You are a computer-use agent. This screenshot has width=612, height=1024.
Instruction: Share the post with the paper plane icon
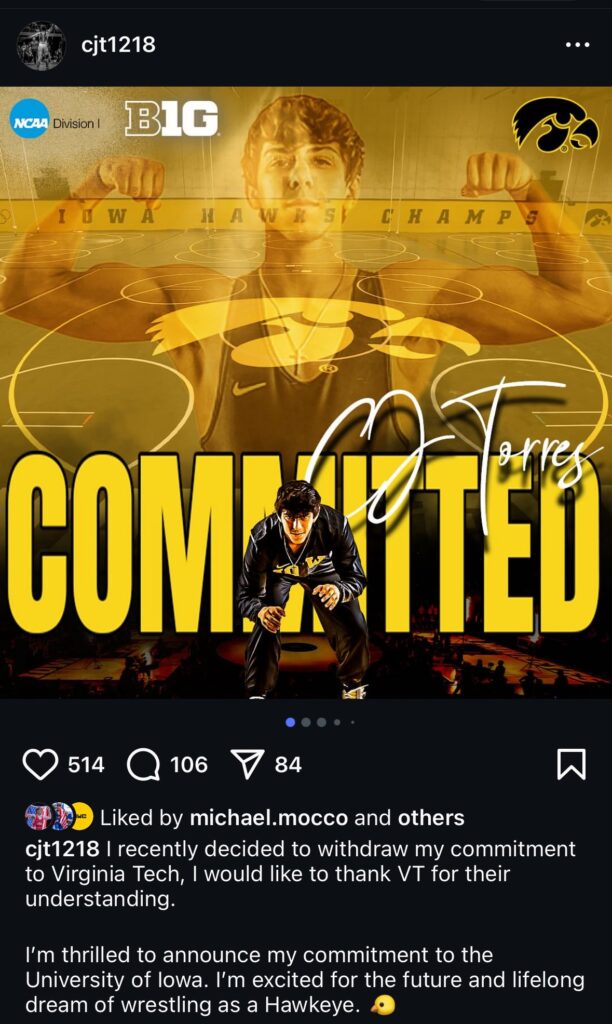[x=247, y=765]
